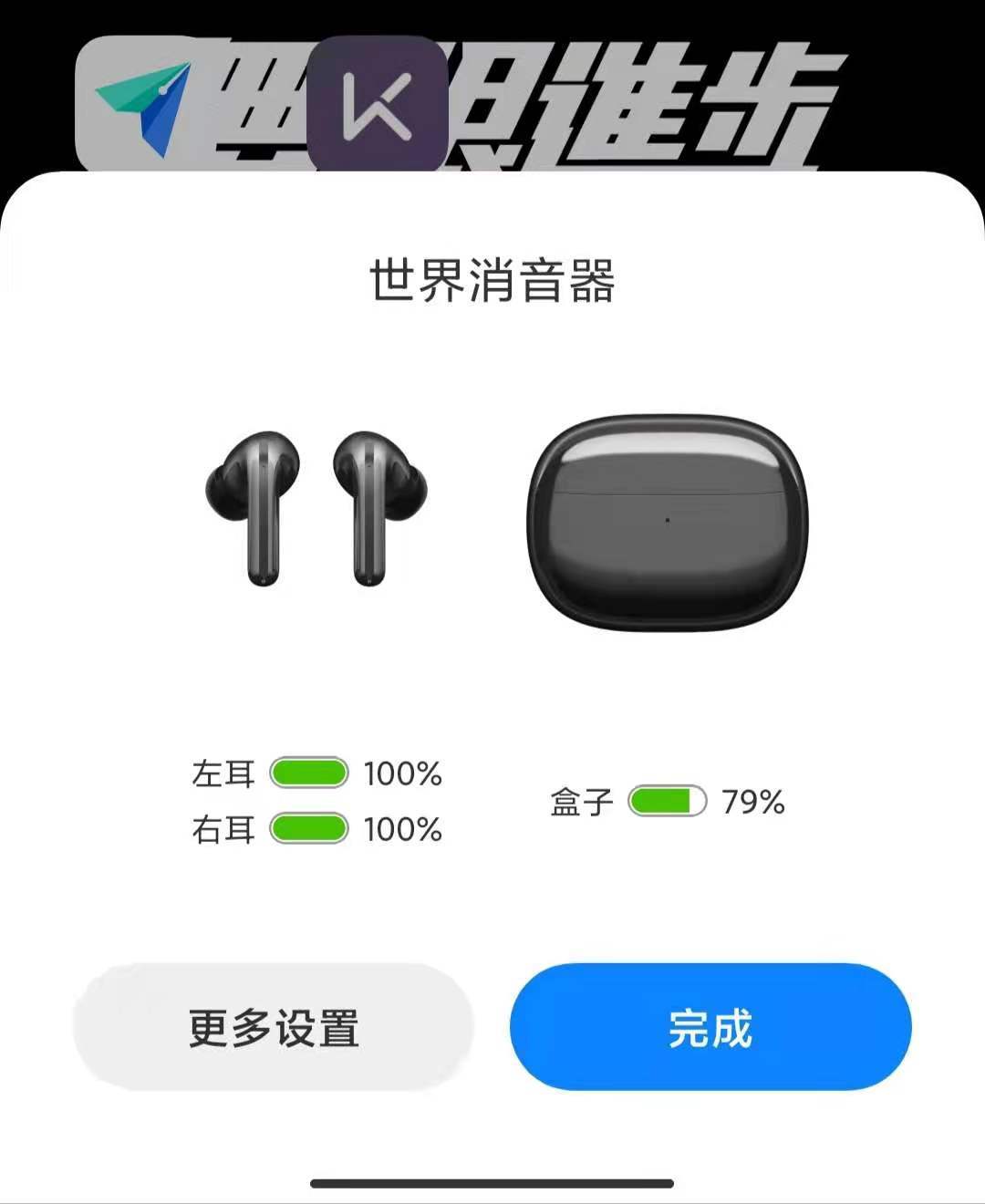Tap 完成 to close the earbuds popup
The image size is (985, 1204).
click(x=710, y=1027)
